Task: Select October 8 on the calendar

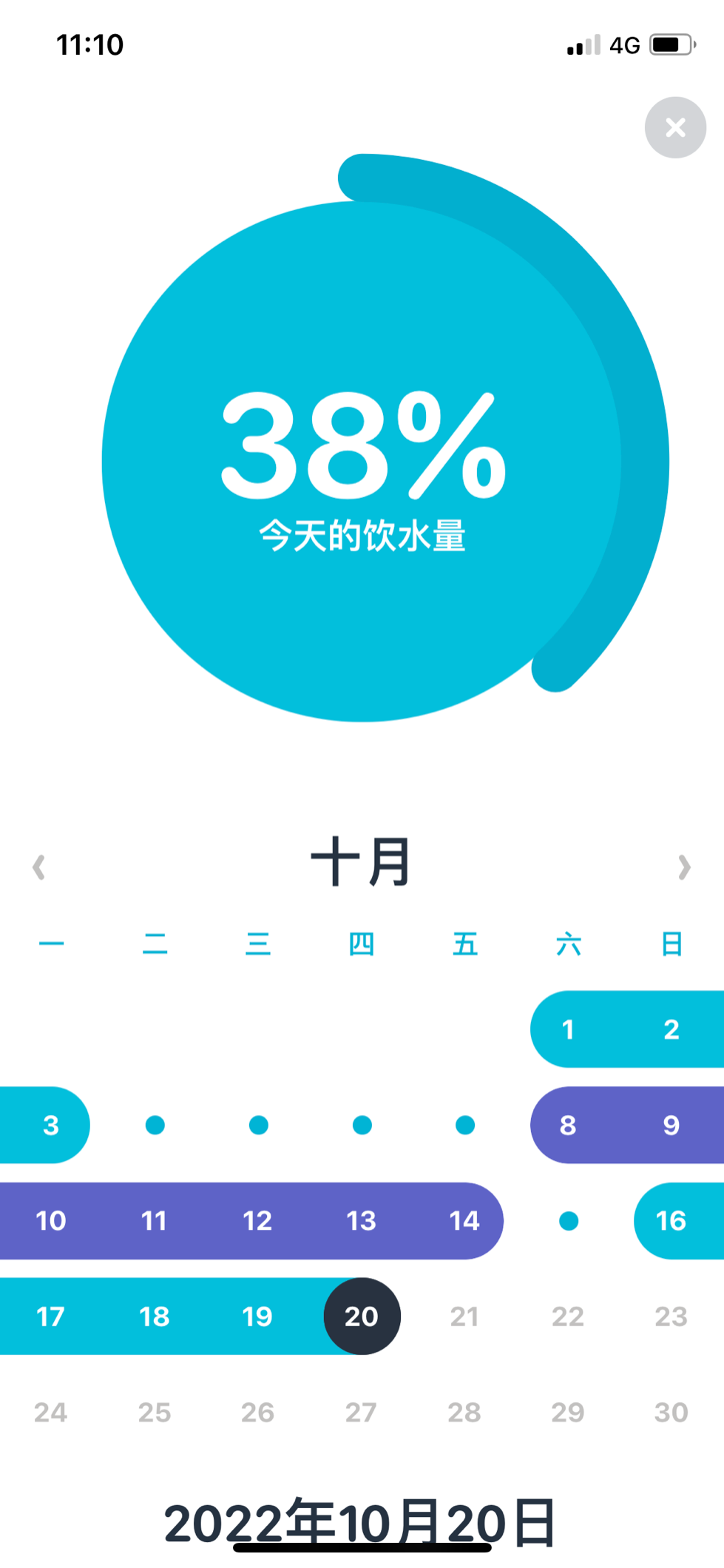Action: tap(568, 1125)
